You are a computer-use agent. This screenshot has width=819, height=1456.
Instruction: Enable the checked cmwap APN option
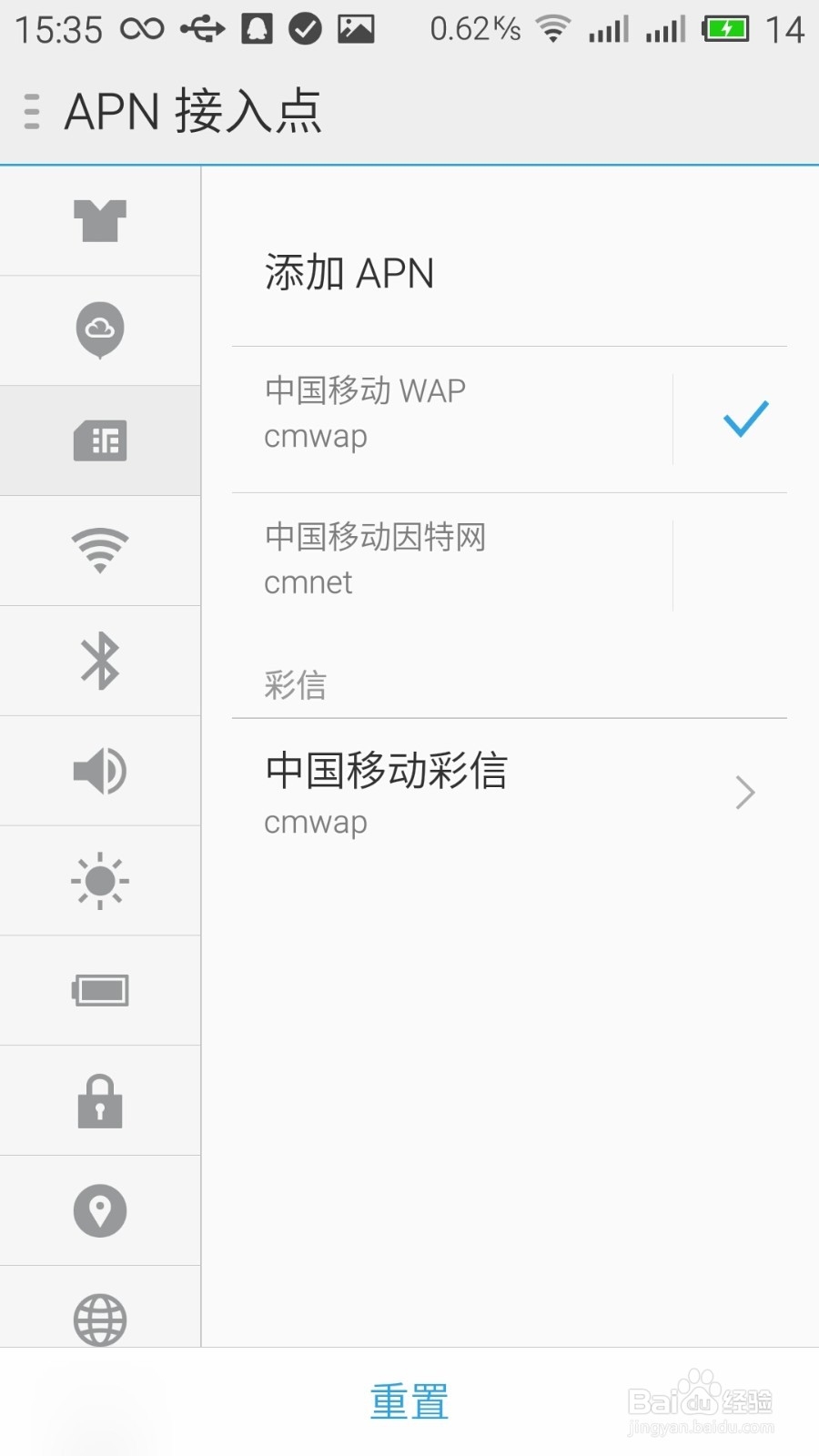(x=743, y=419)
